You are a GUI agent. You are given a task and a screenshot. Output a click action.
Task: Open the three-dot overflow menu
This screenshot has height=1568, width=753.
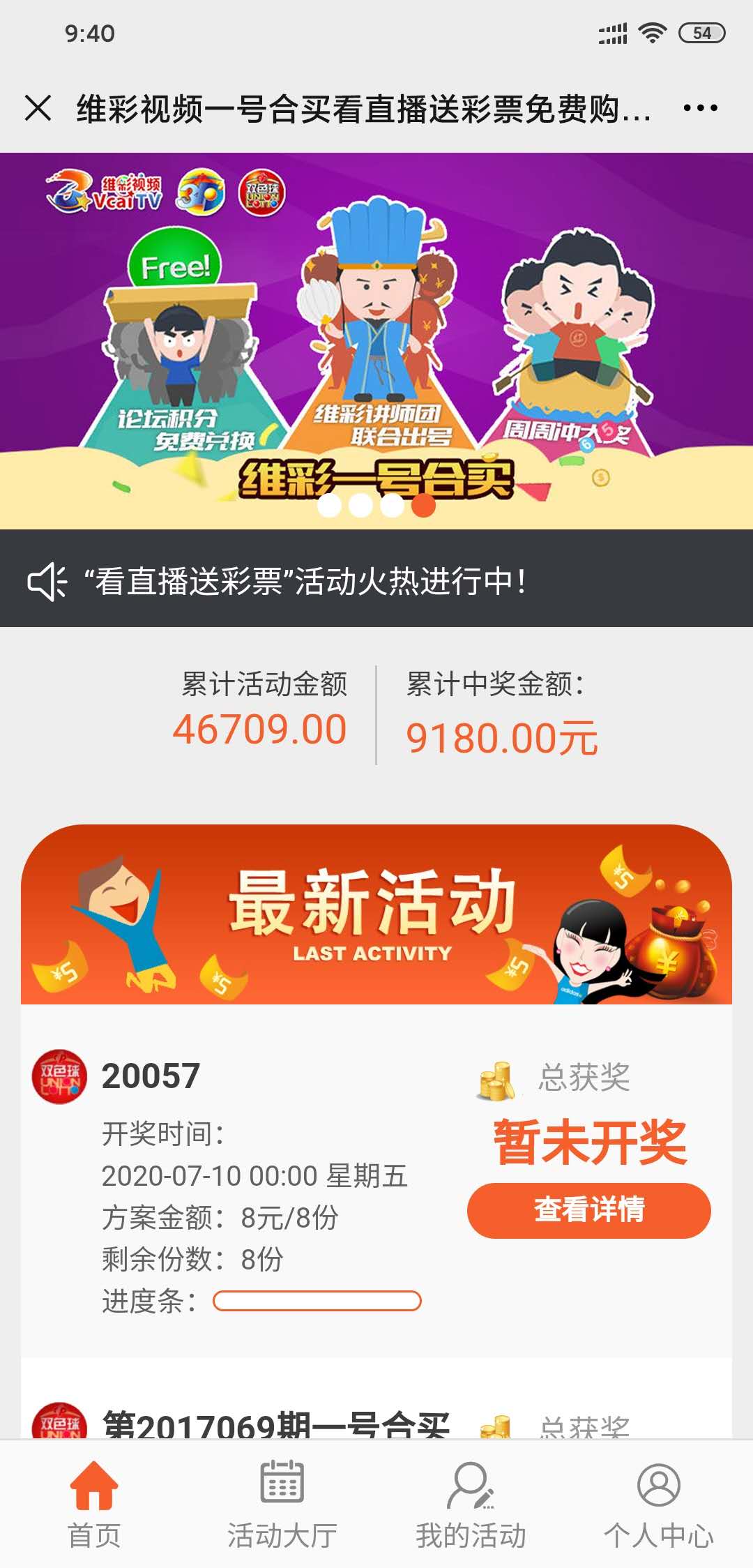(x=700, y=108)
